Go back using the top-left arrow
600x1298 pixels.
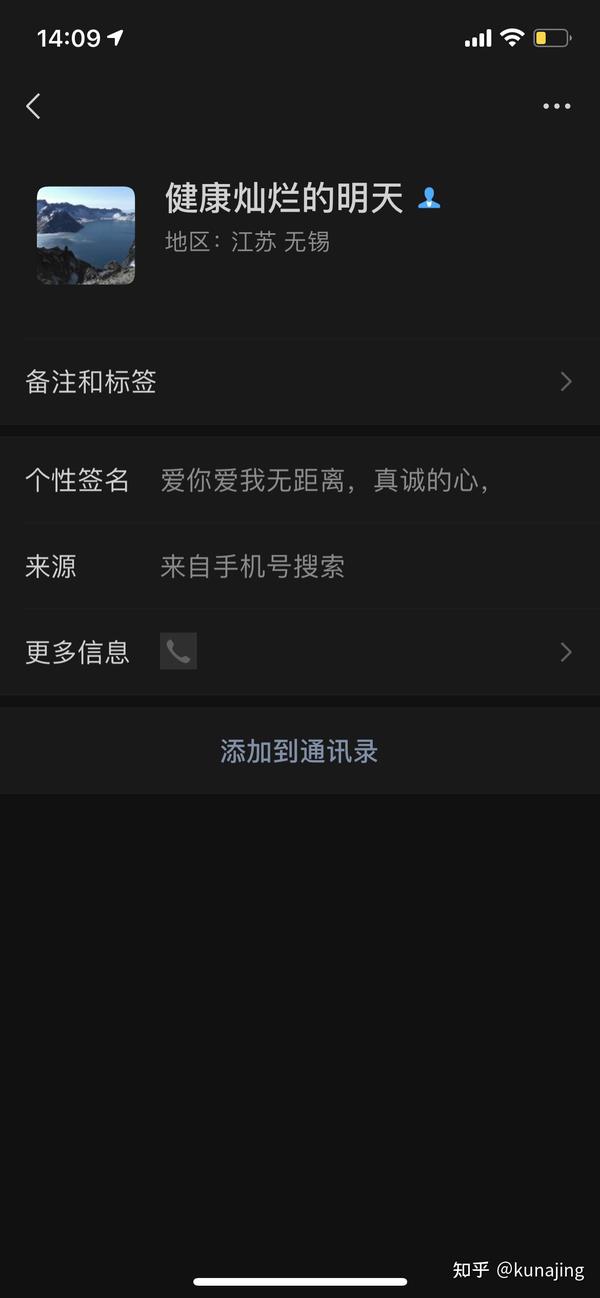click(34, 106)
